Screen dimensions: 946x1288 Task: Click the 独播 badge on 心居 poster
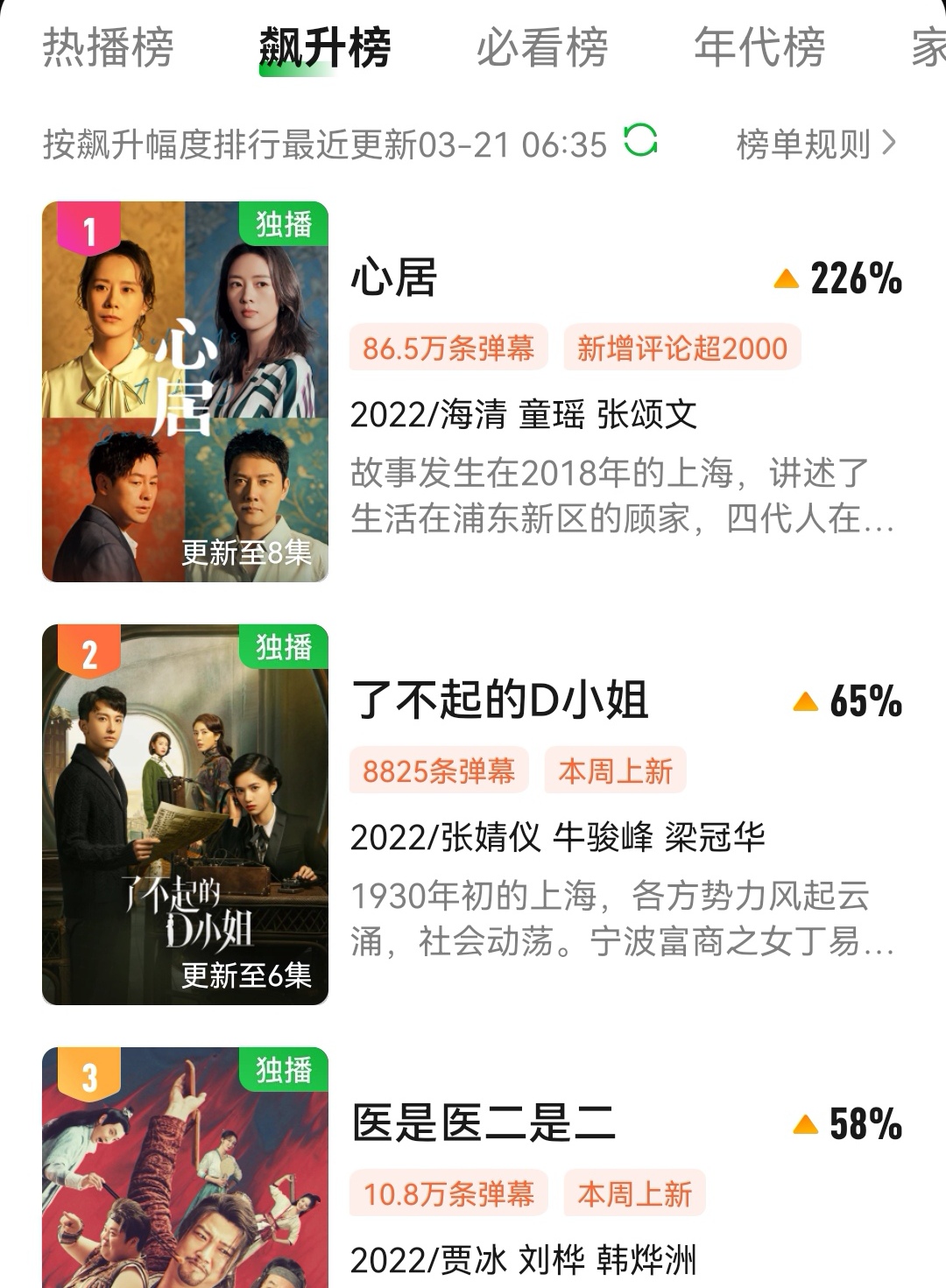286,226
